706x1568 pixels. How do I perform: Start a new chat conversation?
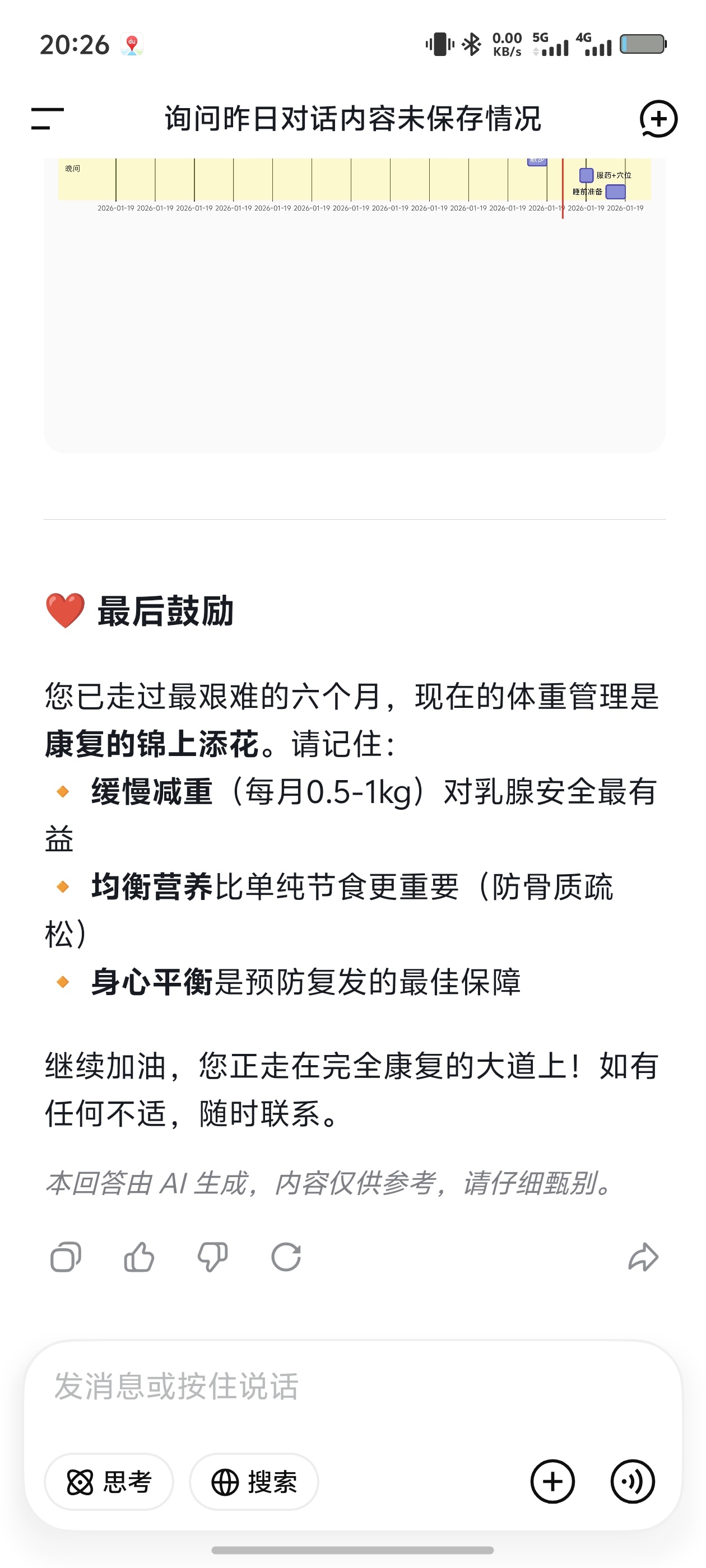658,119
